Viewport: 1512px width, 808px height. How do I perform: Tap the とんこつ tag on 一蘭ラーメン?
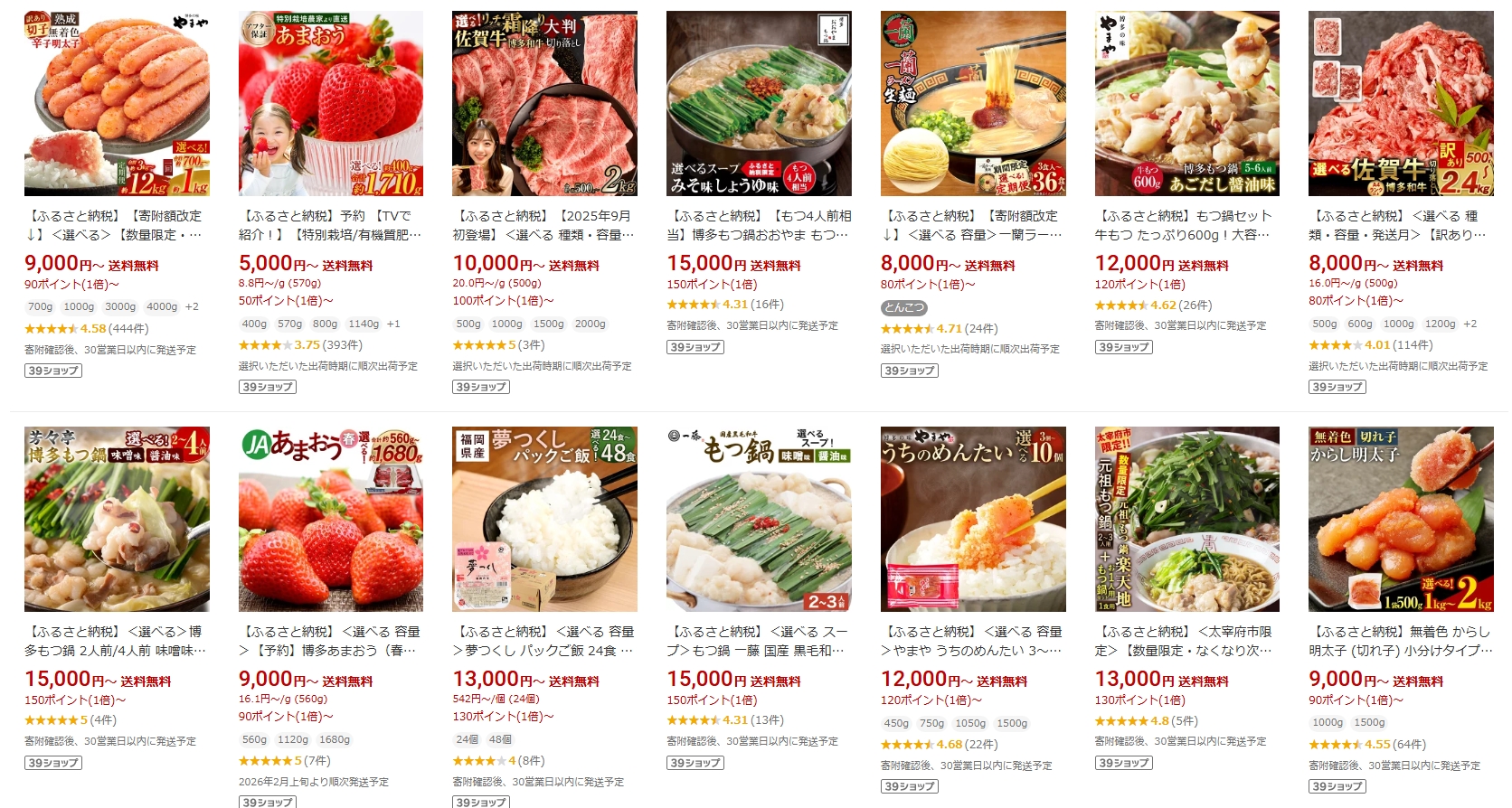[903, 307]
